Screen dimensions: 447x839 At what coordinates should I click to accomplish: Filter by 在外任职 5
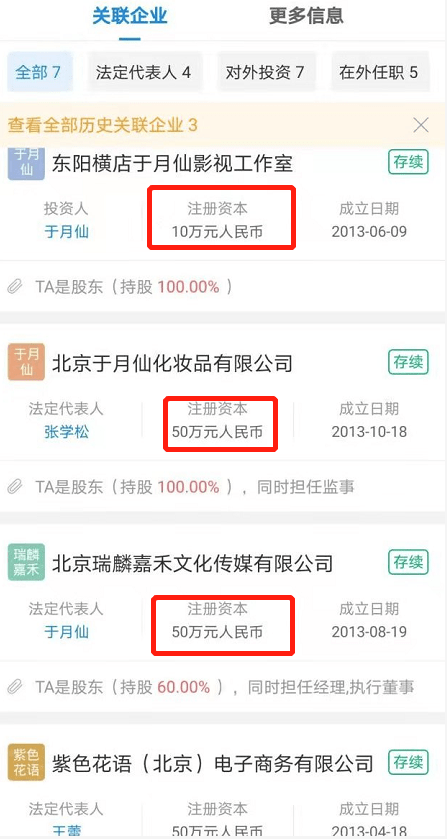coord(380,72)
